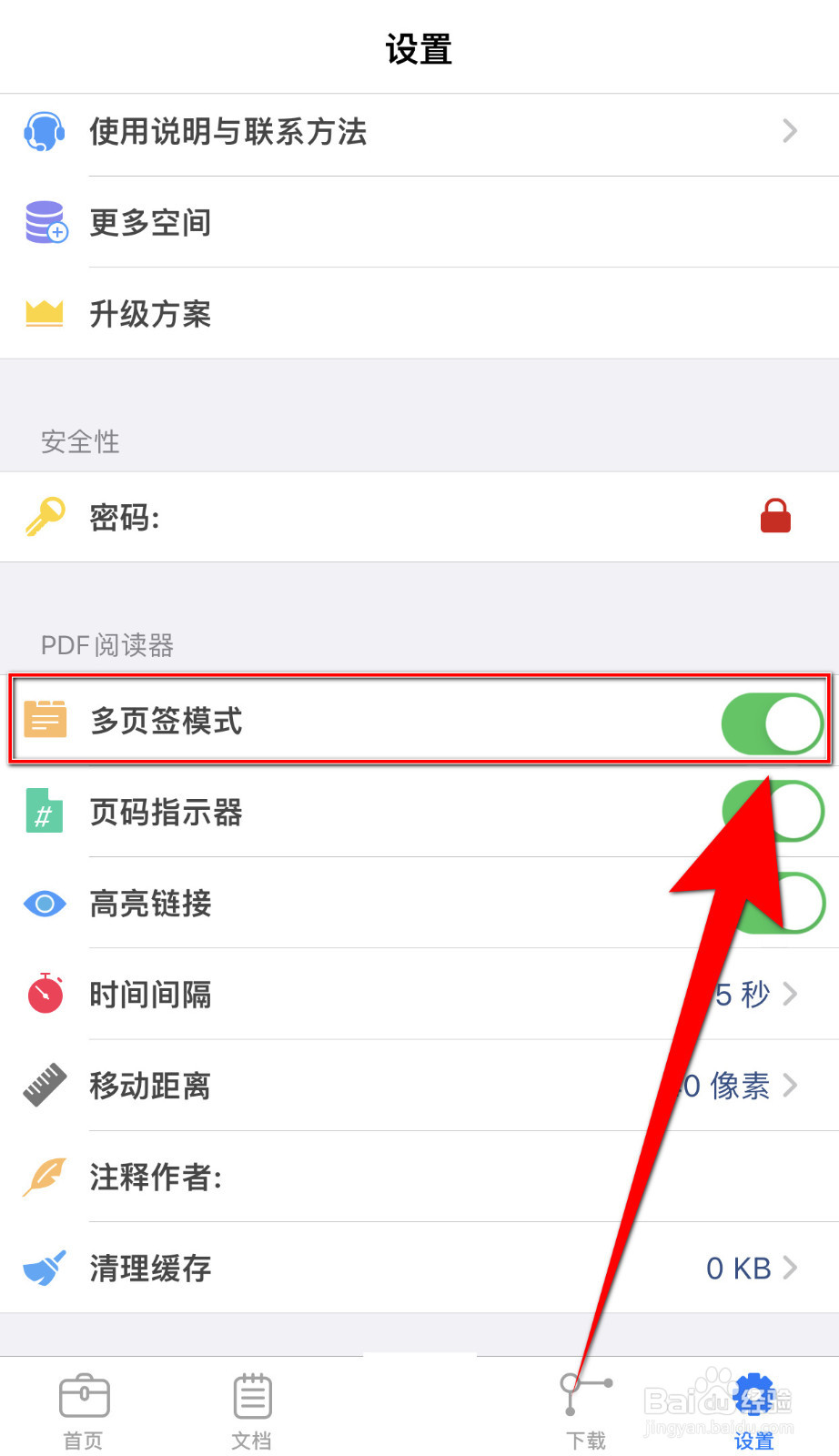Click the ruler icon next to 移动距离
Viewport: 839px width, 1456px height.
tap(44, 1085)
